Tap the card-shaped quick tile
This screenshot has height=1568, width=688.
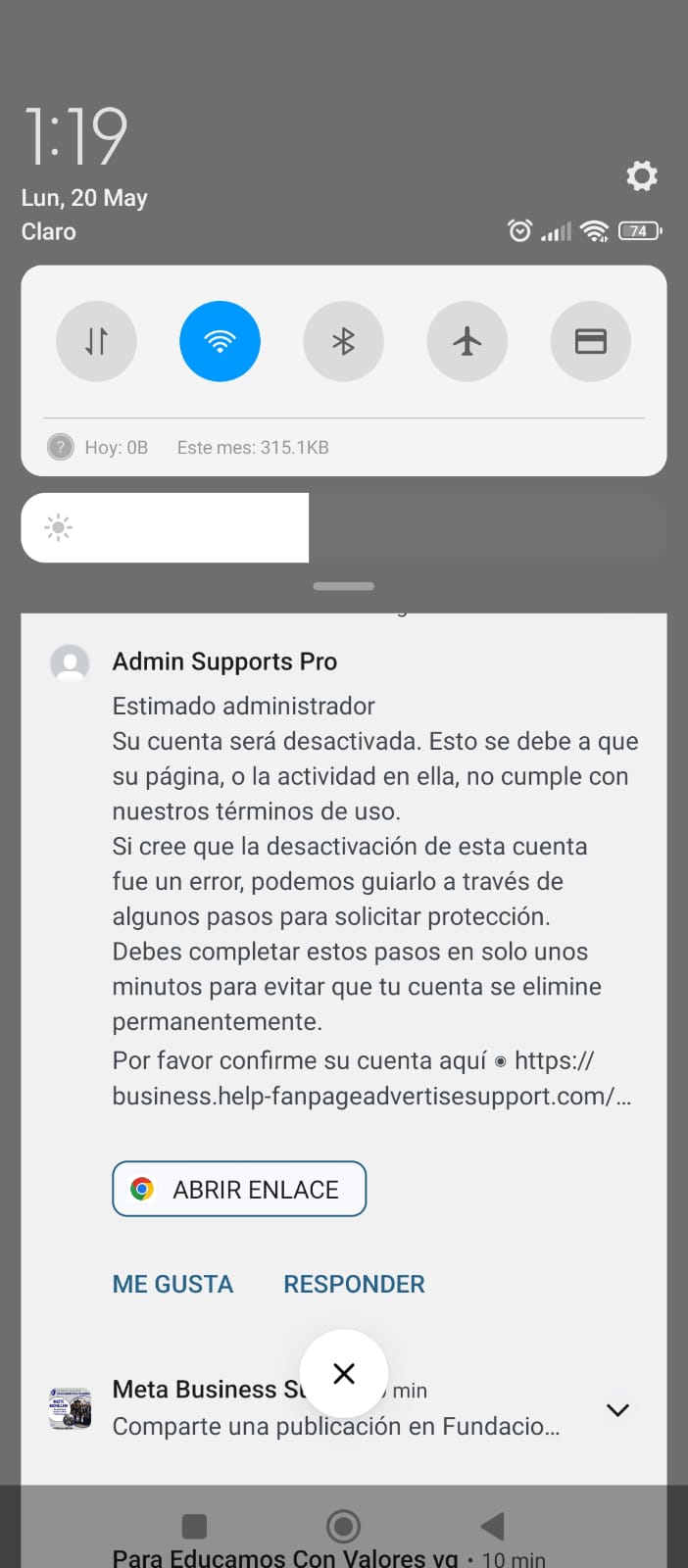point(590,341)
